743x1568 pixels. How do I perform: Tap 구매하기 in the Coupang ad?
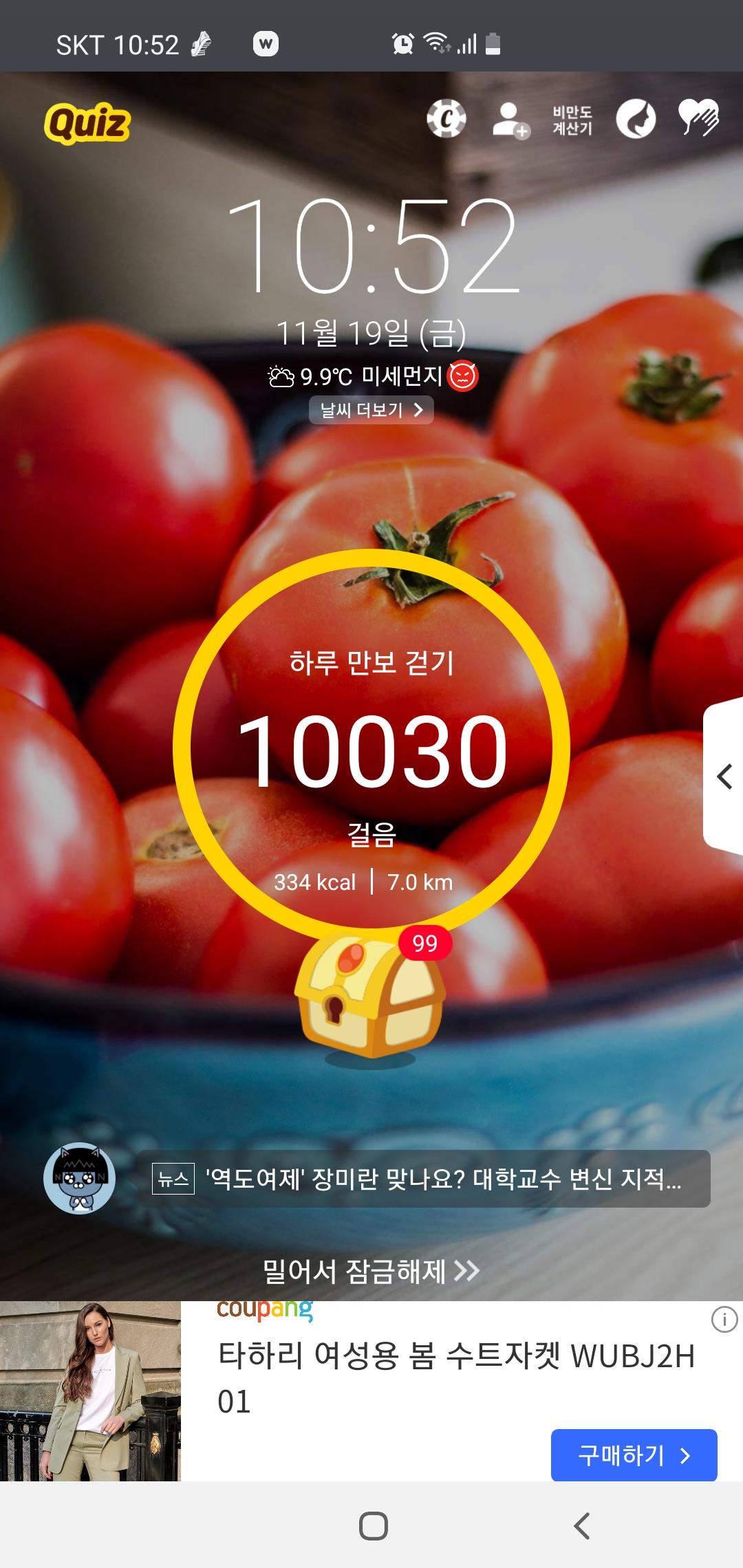pos(634,1455)
